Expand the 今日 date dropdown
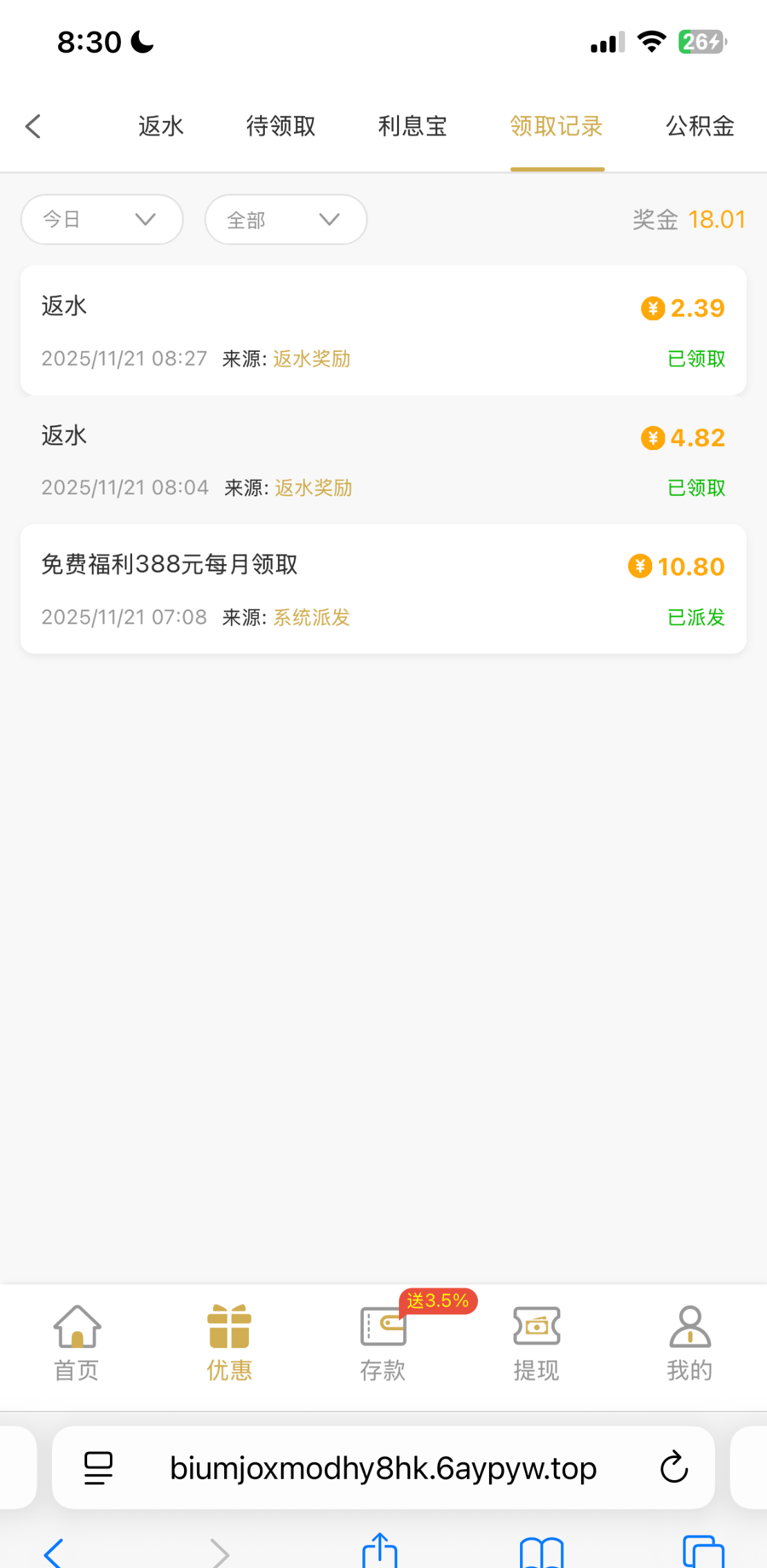Viewport: 767px width, 1568px height. (102, 220)
